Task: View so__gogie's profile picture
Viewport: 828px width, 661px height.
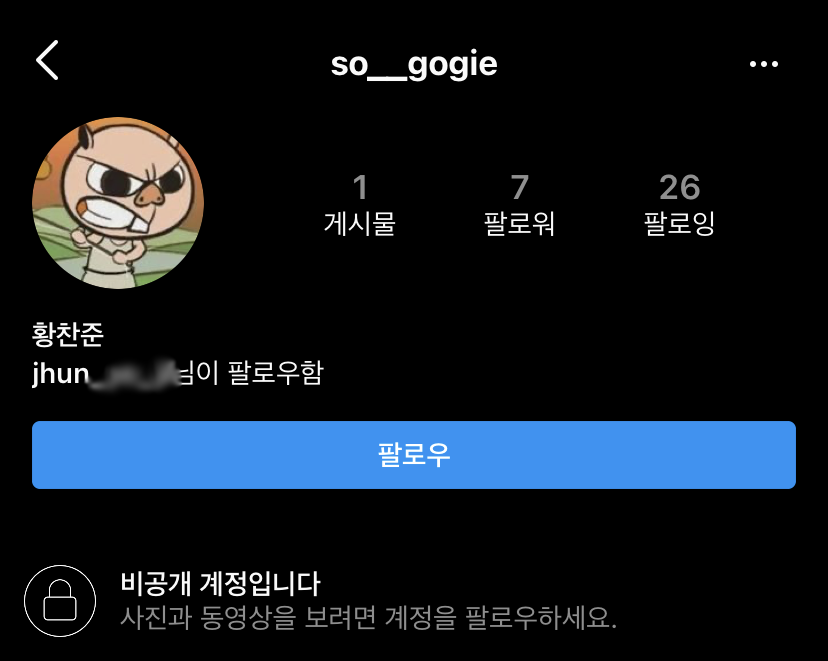Action: pos(118,203)
